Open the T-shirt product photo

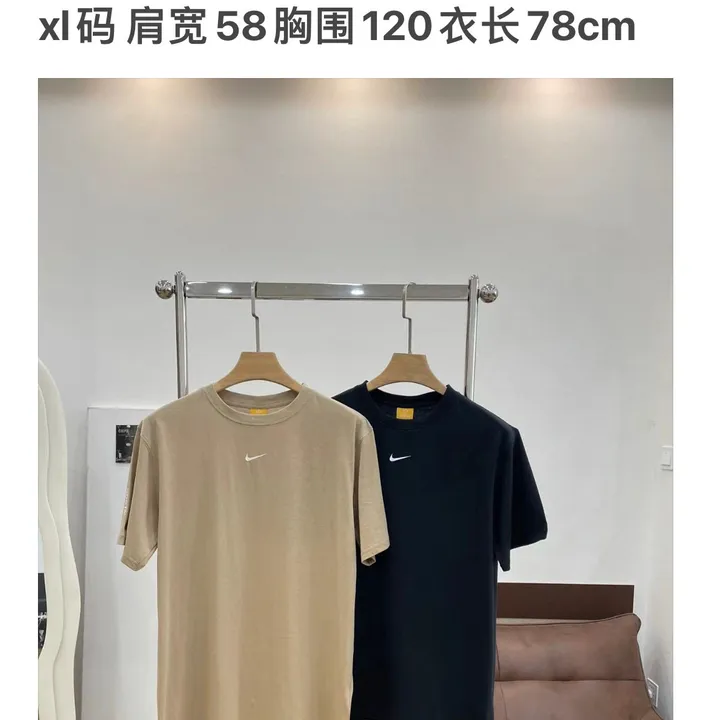point(355,400)
